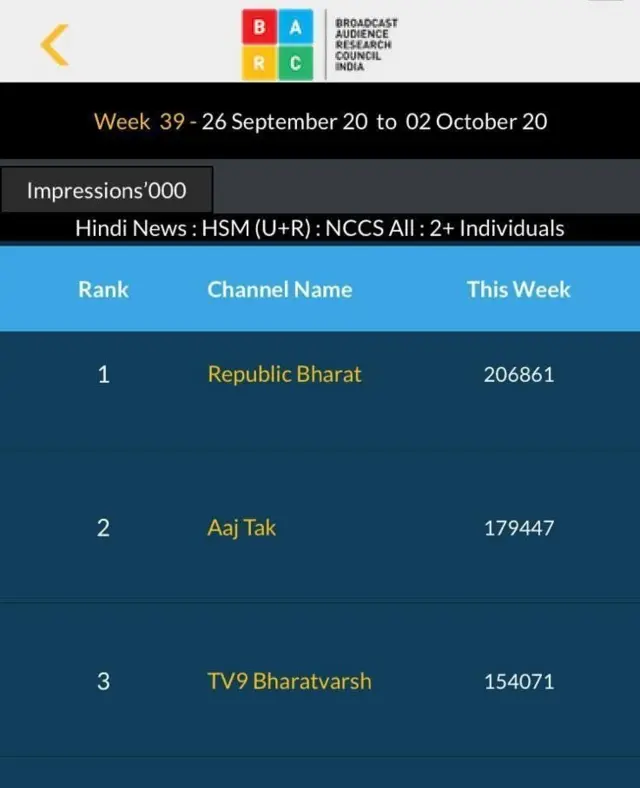The width and height of the screenshot is (640, 788).
Task: Go back using the yellow arrow
Action: pyautogui.click(x=54, y=44)
